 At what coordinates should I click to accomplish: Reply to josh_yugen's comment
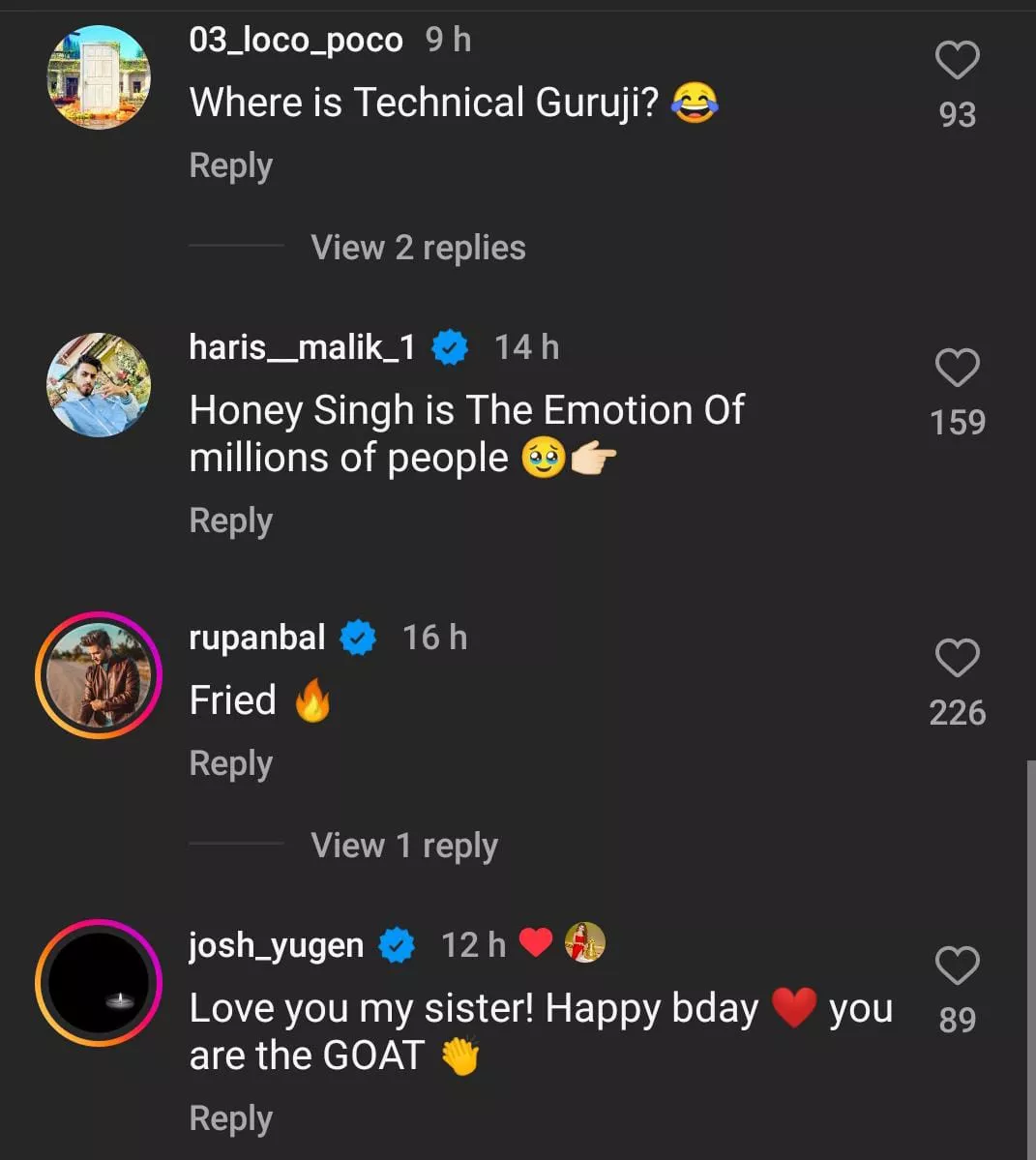pos(230,1118)
